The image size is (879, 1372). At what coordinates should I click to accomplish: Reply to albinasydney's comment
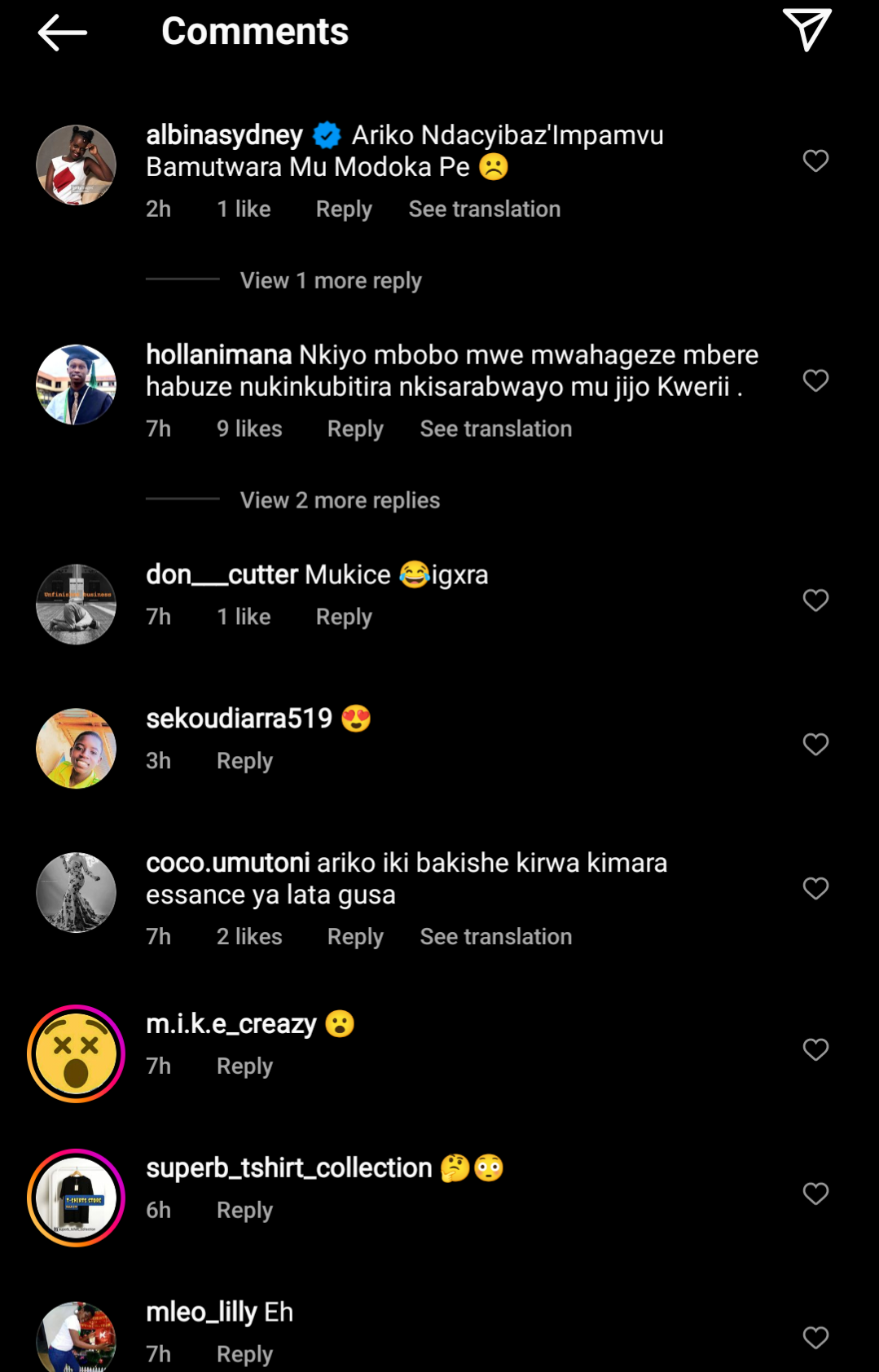pos(344,209)
